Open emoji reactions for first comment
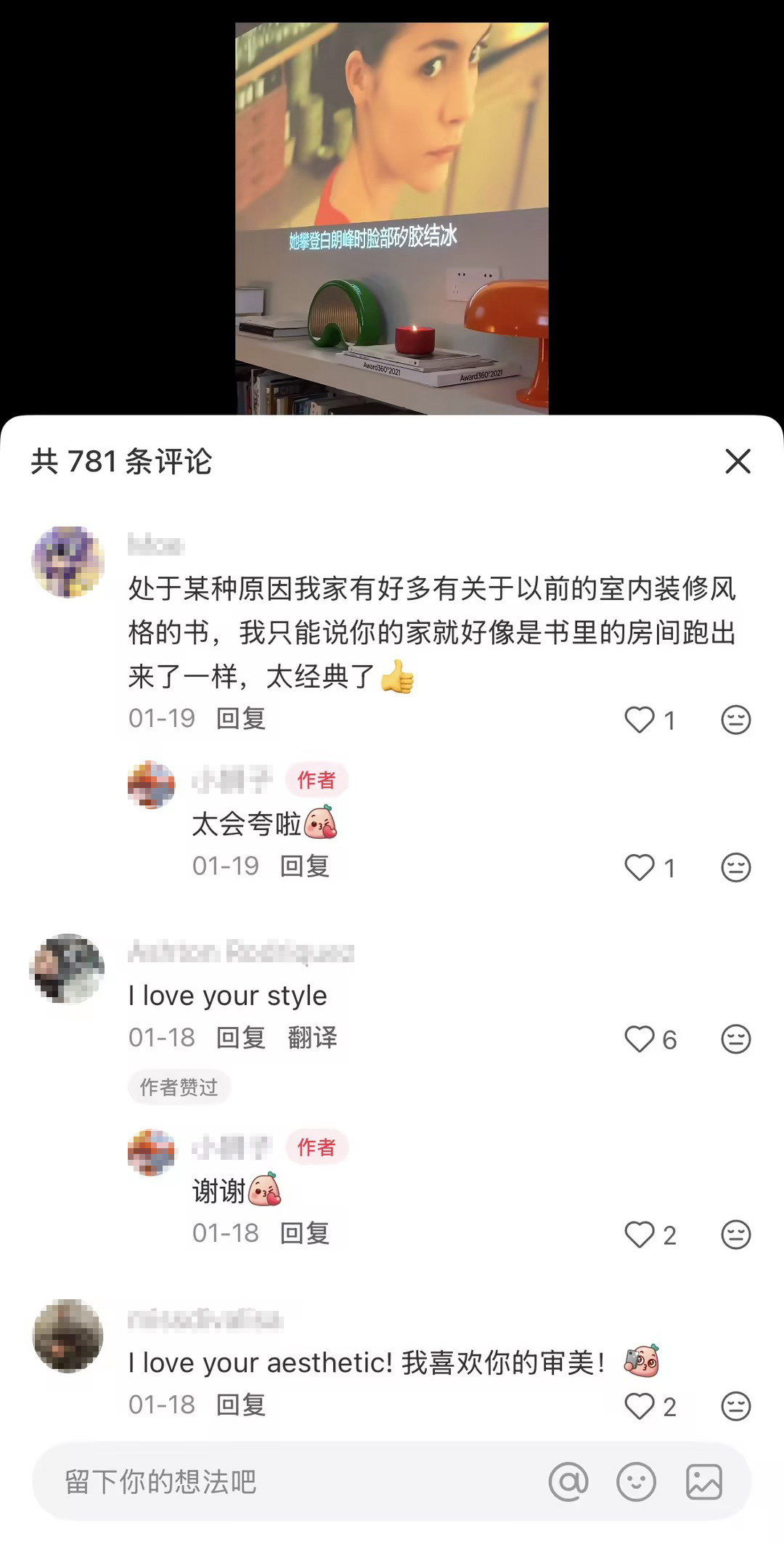Viewport: 784px width, 1544px height. 736,720
